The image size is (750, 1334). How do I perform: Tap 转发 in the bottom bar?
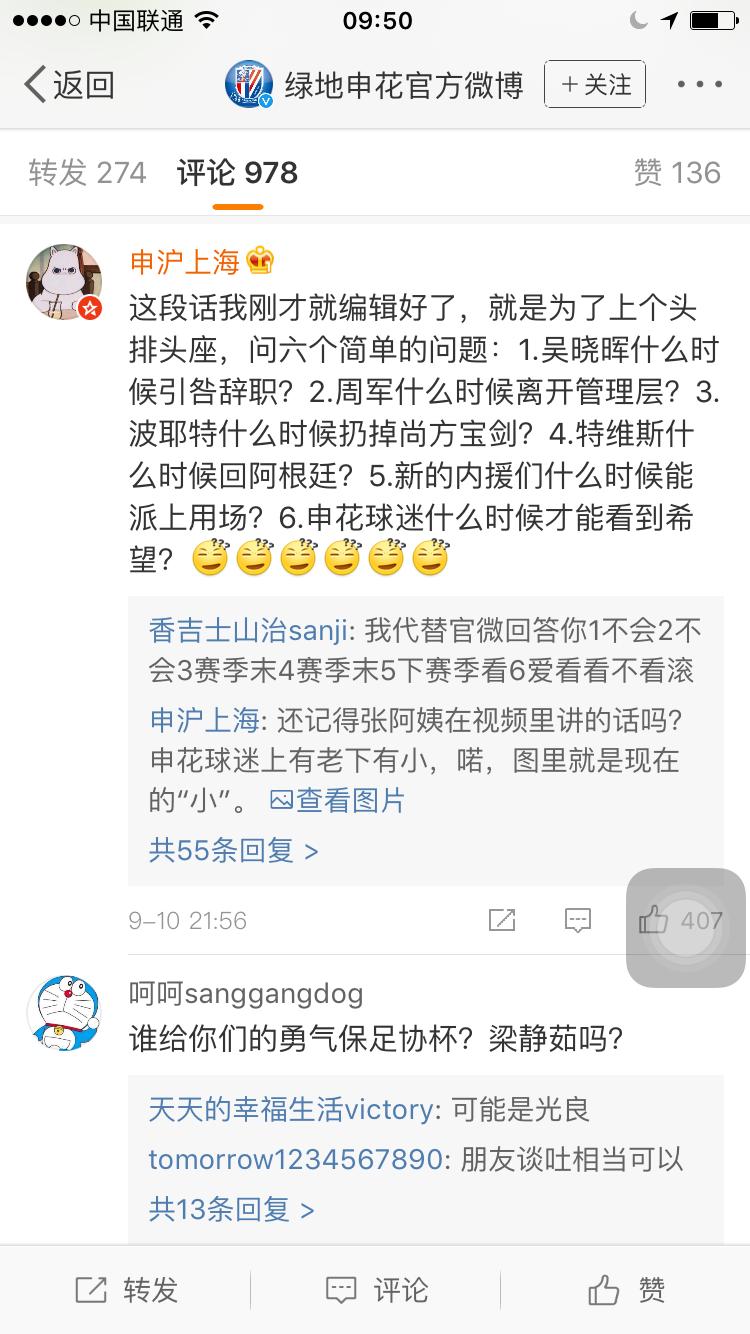(126, 1290)
